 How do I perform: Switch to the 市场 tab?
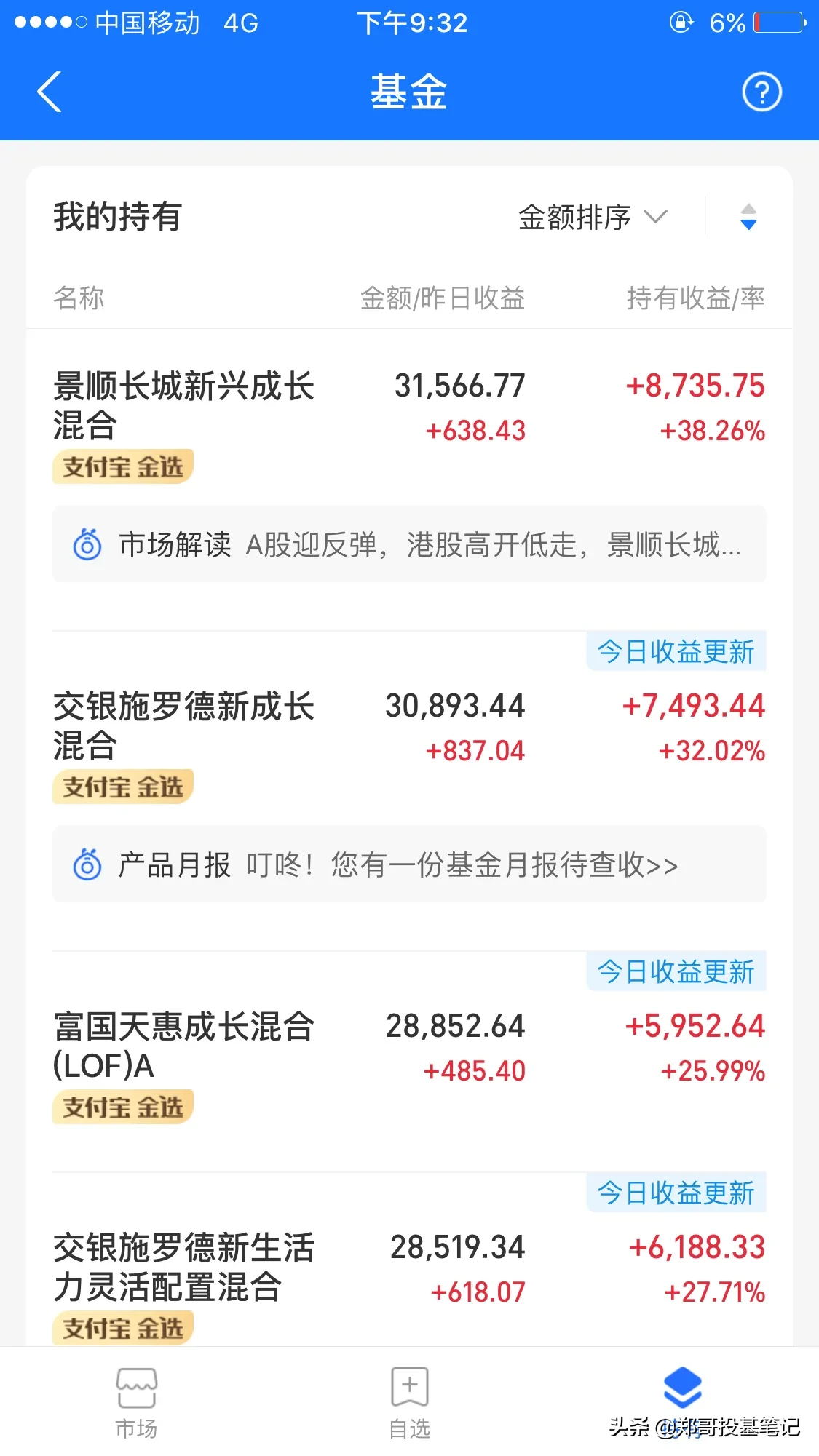pyautogui.click(x=136, y=1403)
